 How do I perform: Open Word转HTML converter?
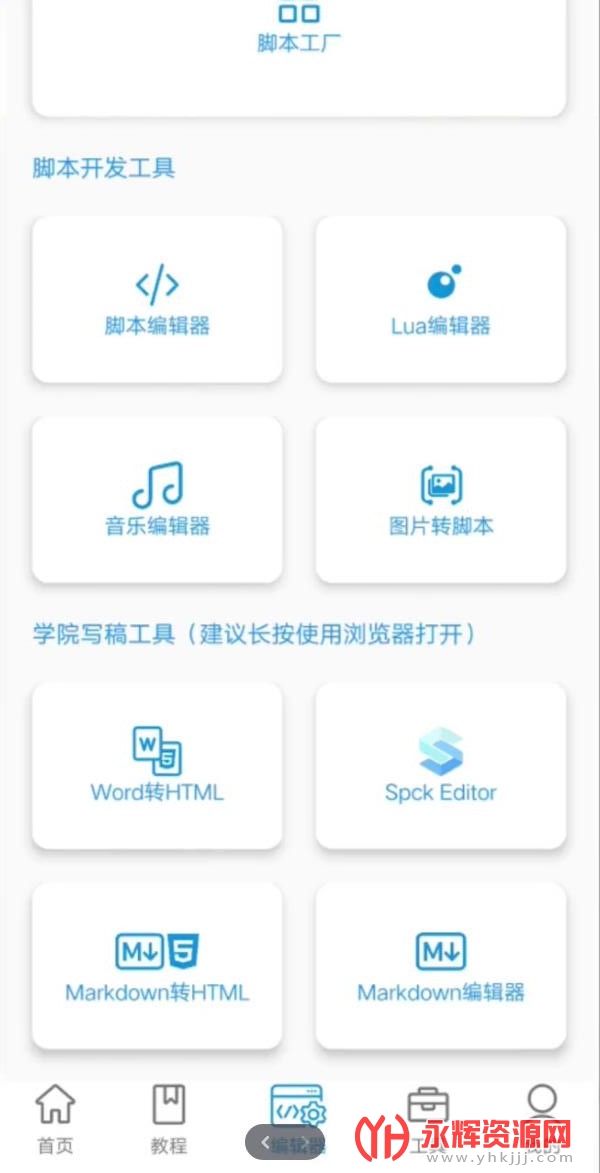point(157,766)
